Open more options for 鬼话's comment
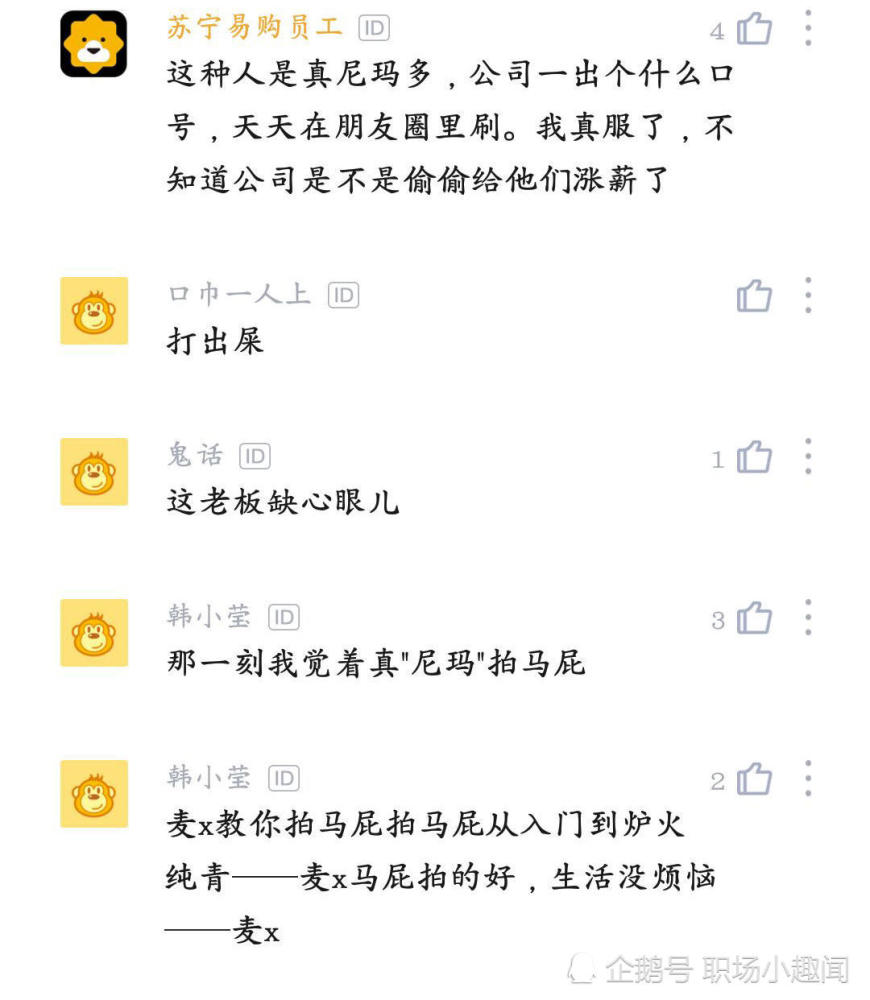This screenshot has height=1000, width=870. 808,456
